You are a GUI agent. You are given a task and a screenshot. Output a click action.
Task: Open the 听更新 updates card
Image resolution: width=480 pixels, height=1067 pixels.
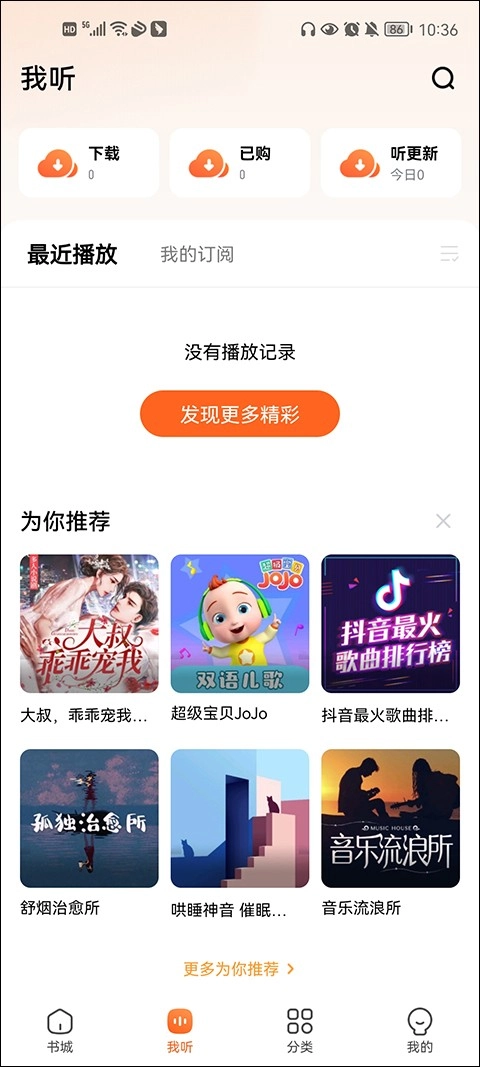[391, 163]
